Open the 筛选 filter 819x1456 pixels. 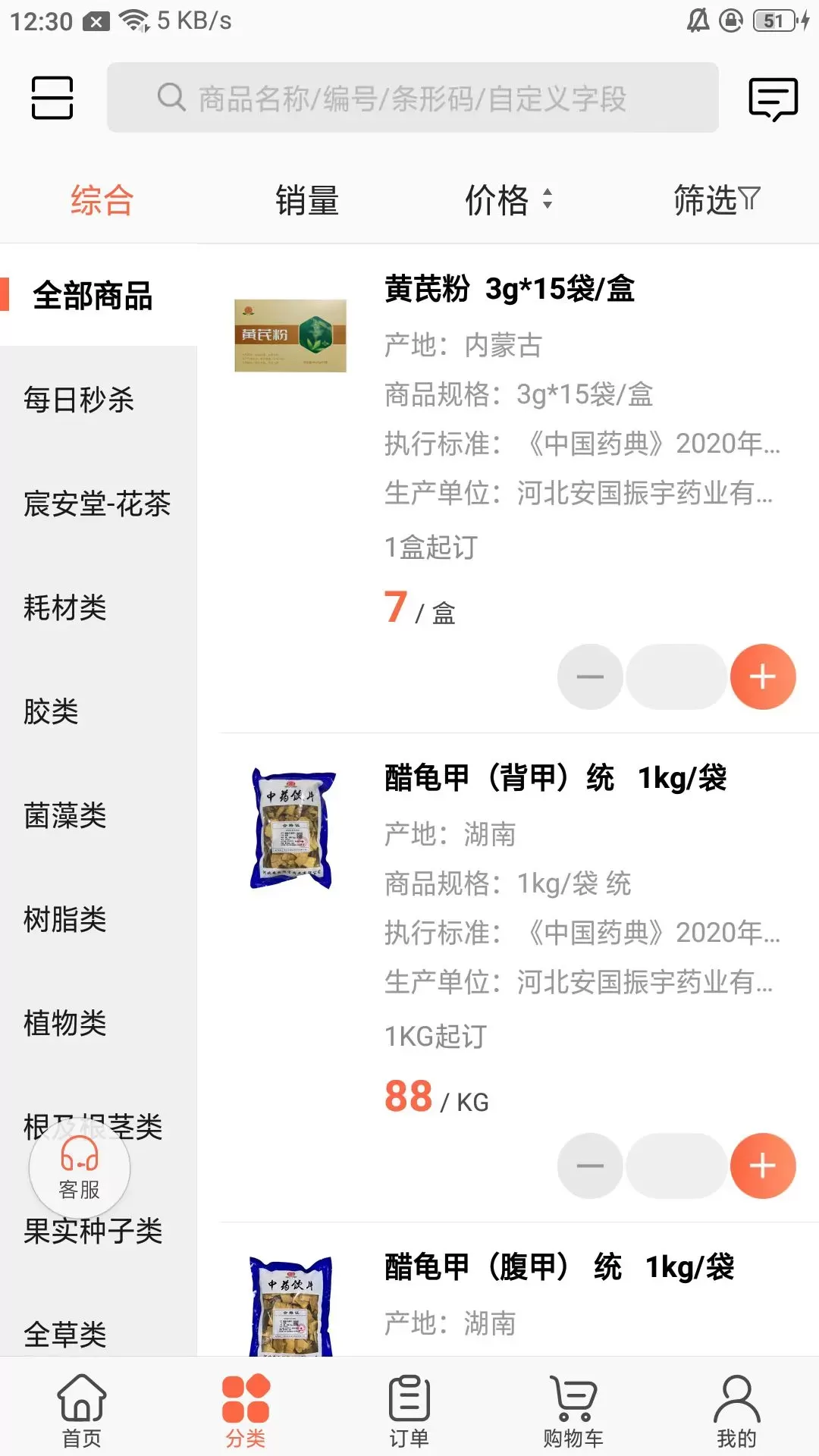tap(717, 201)
